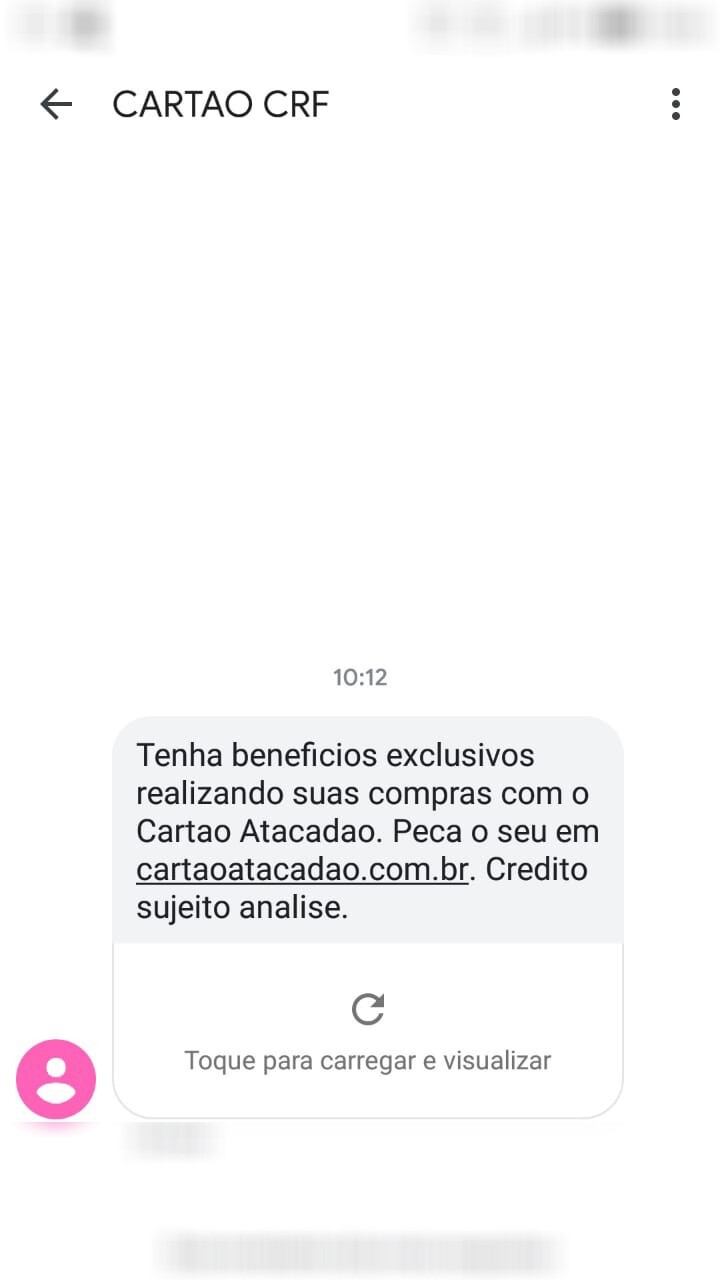Tap the 10:12 timestamp label
Viewport: 720px width, 1280px height.
click(361, 677)
